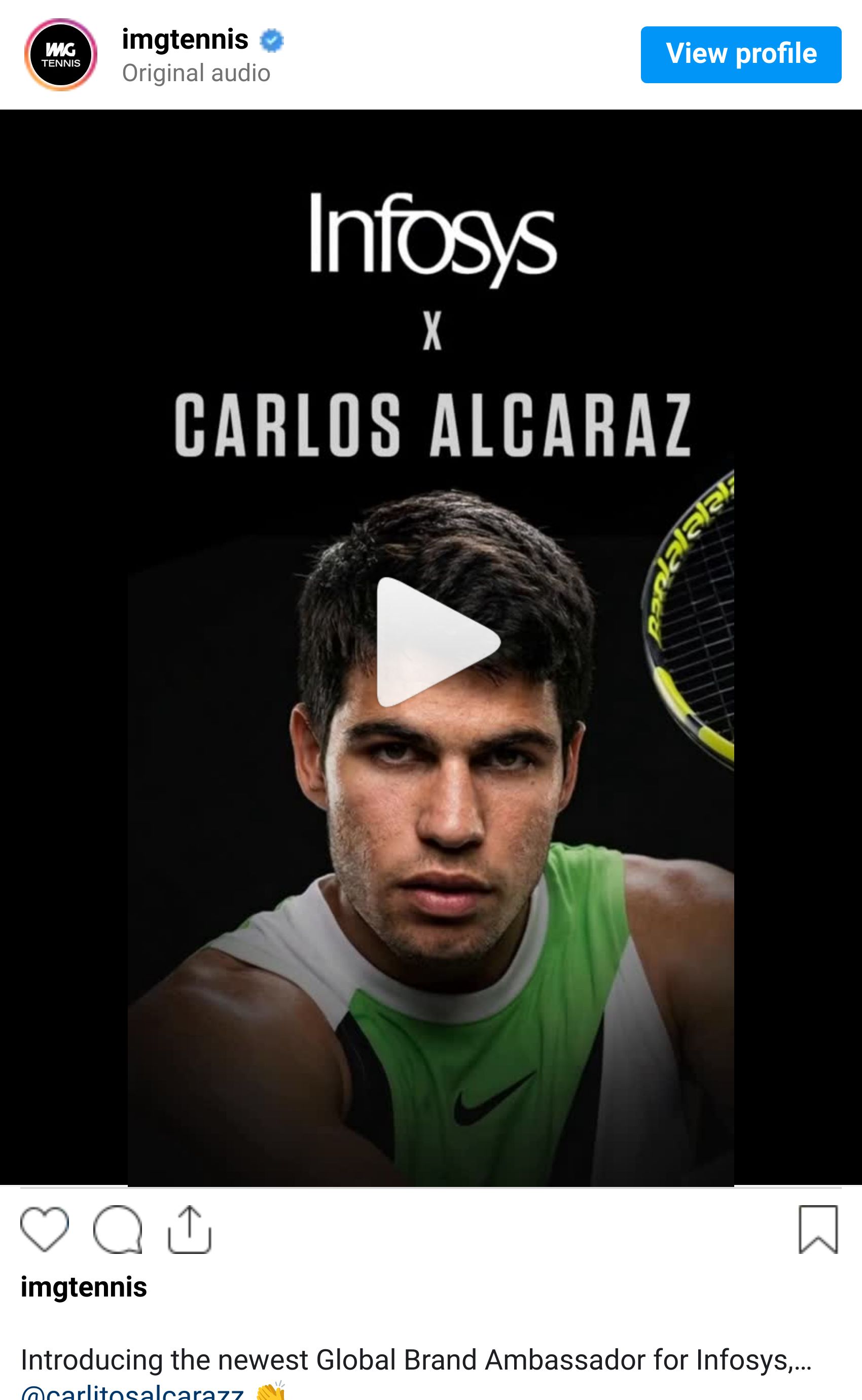Image resolution: width=862 pixels, height=1400 pixels.
Task: Bookmark the post
Action: [x=817, y=1229]
